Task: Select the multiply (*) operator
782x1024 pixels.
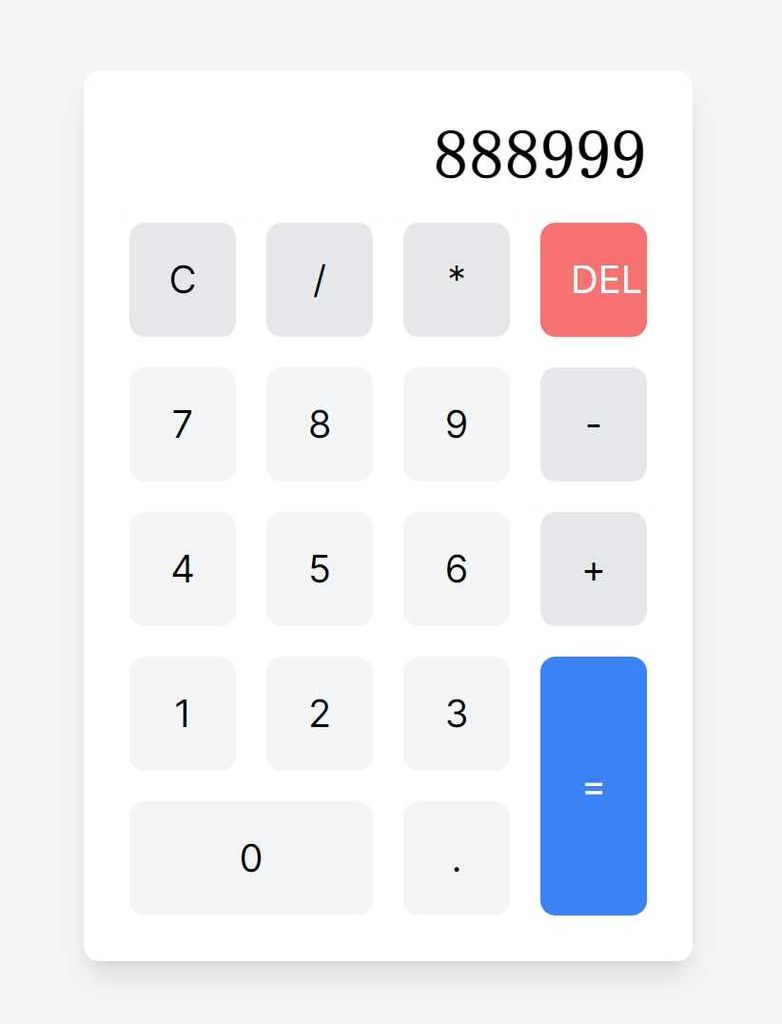Action: pyautogui.click(x=456, y=280)
